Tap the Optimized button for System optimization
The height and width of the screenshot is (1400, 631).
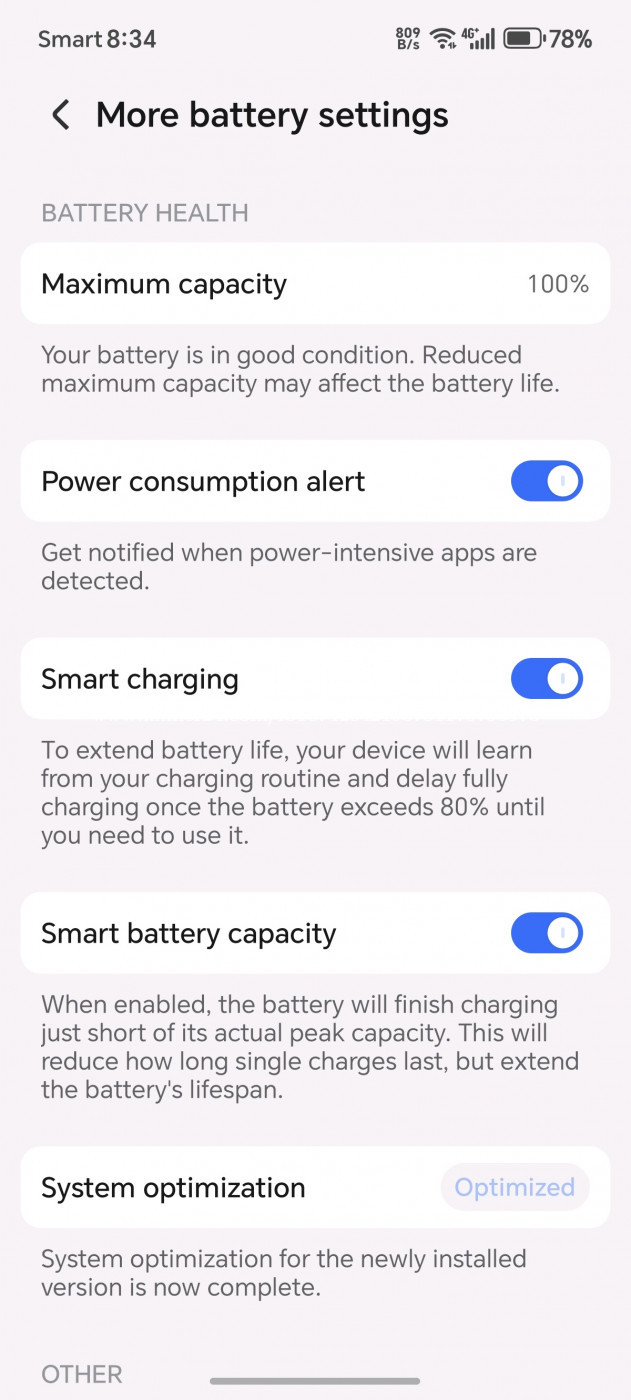515,1188
